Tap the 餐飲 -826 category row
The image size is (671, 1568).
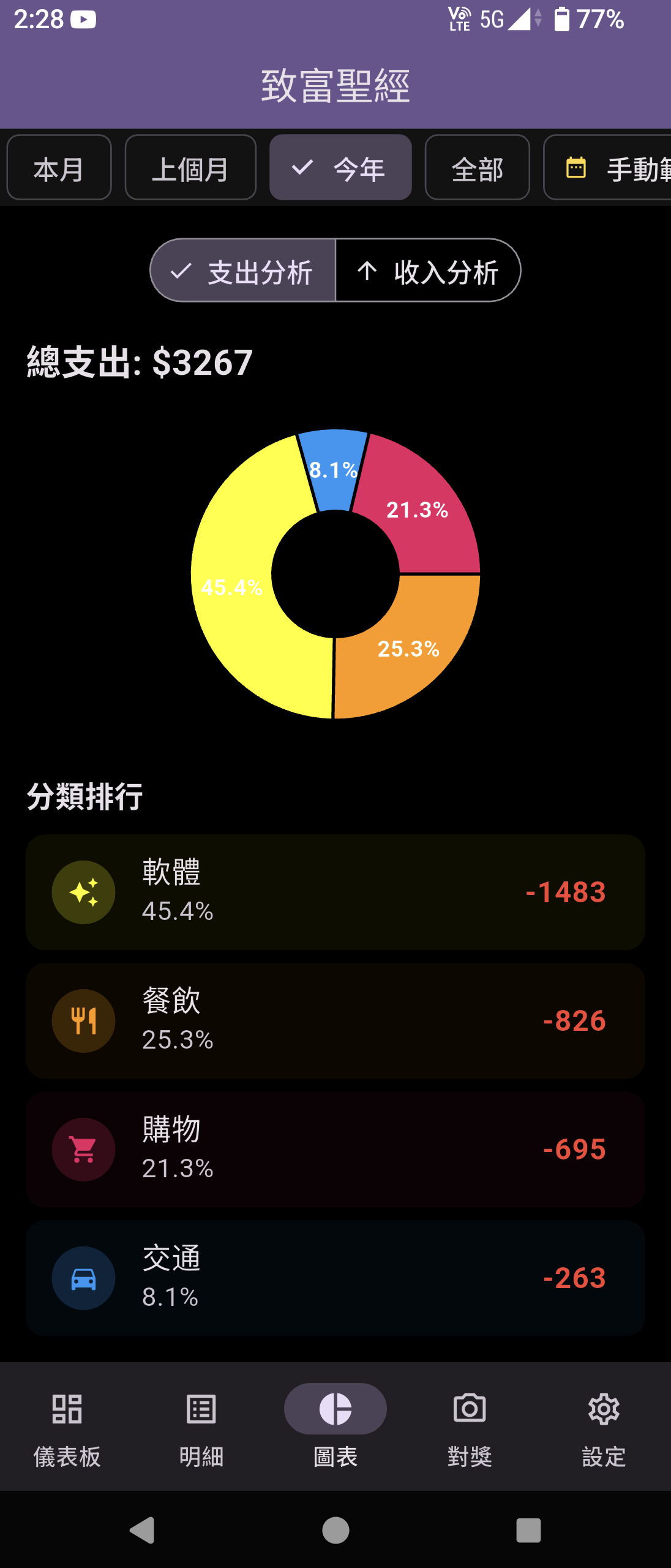click(335, 1020)
